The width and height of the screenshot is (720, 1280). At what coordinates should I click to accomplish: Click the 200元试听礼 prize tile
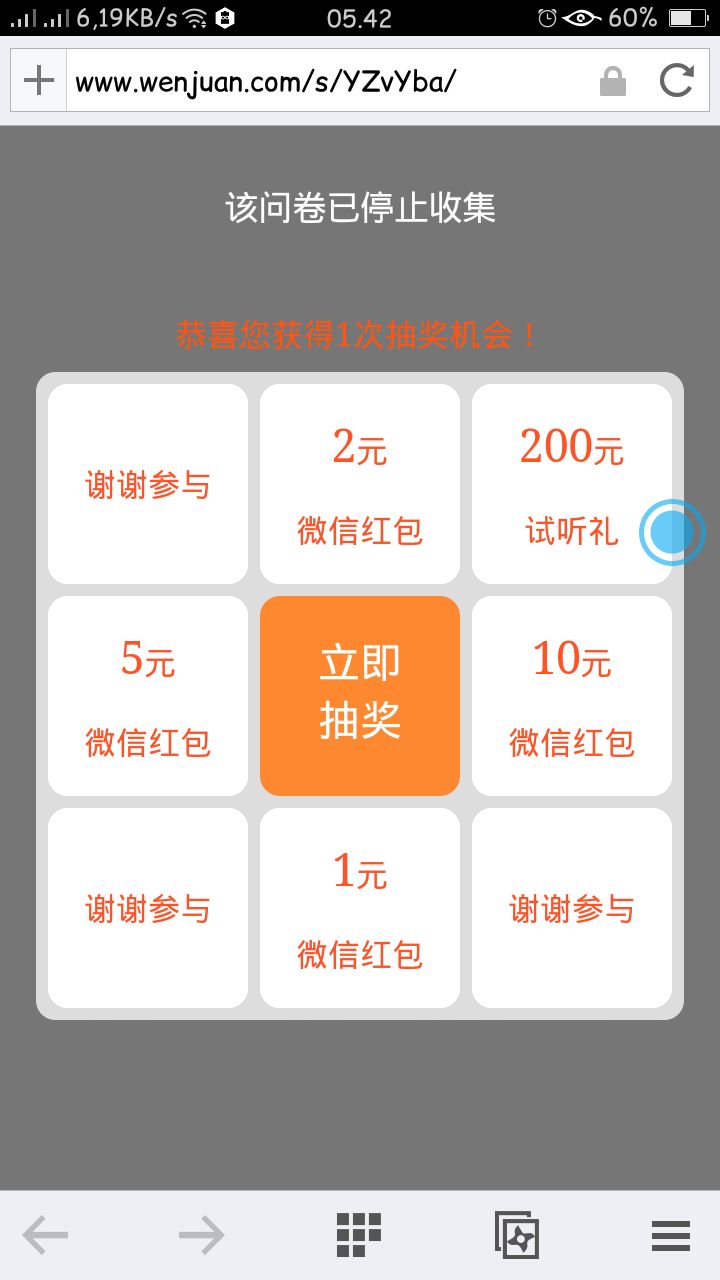click(571, 484)
